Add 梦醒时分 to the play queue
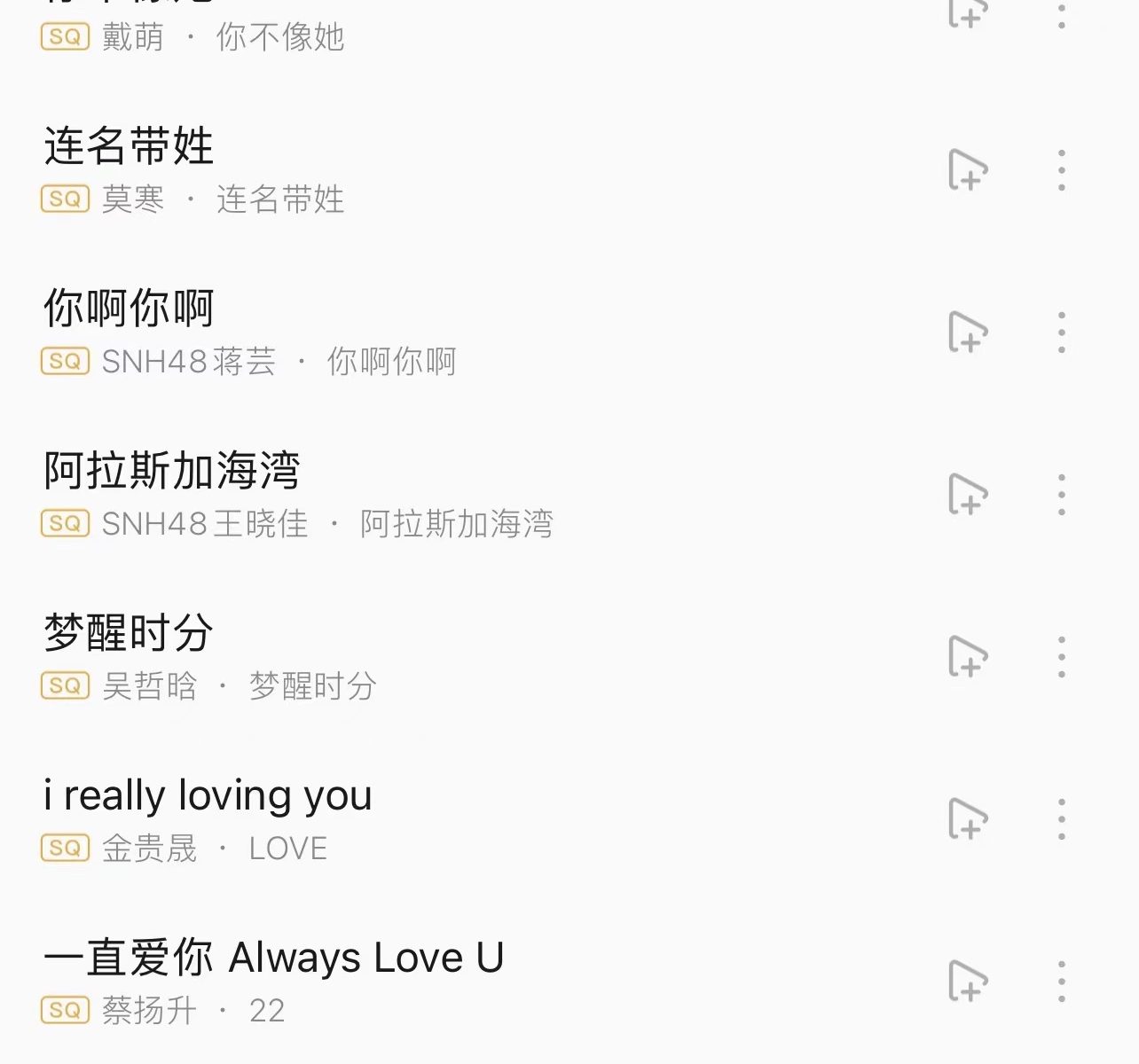Screen dimensions: 1139x1064 point(967,657)
